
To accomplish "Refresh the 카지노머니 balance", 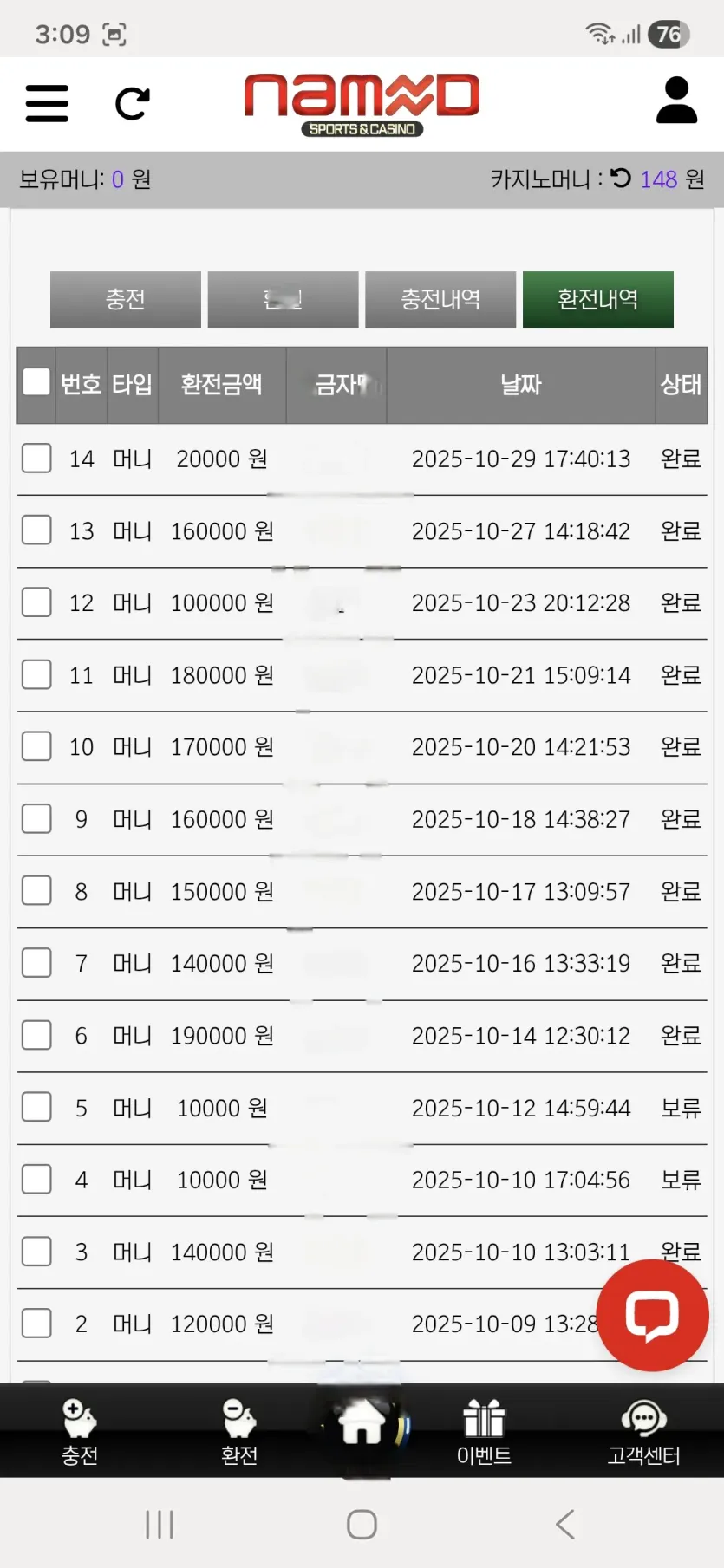I will coord(621,178).
